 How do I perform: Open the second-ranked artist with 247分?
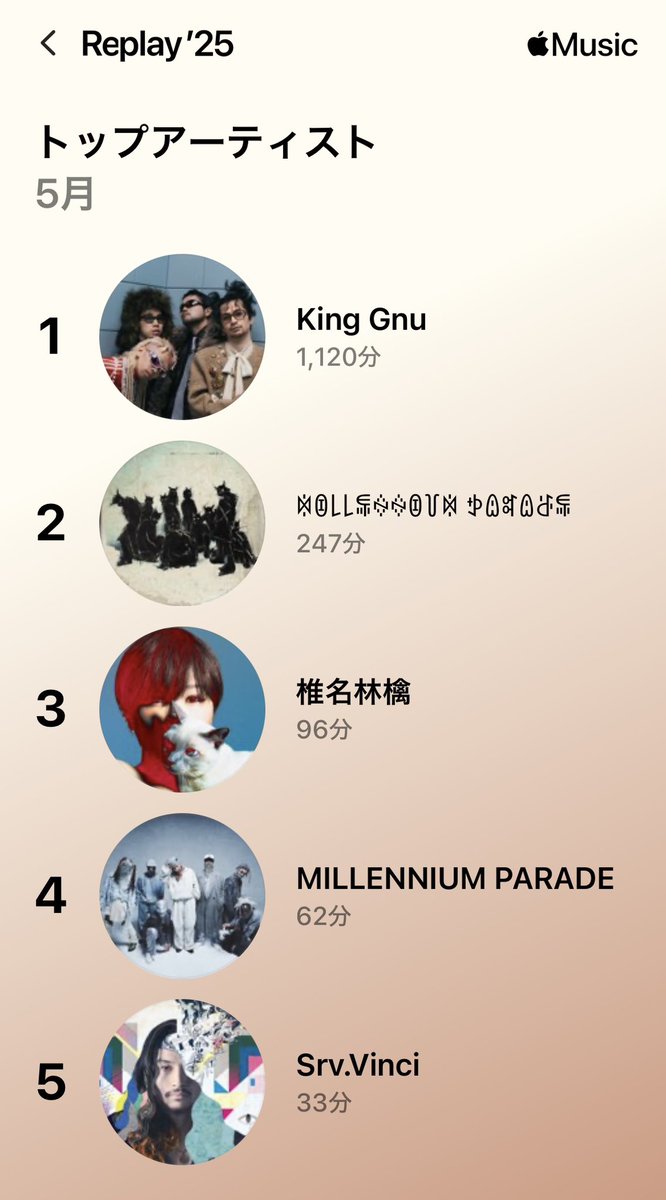[333, 523]
